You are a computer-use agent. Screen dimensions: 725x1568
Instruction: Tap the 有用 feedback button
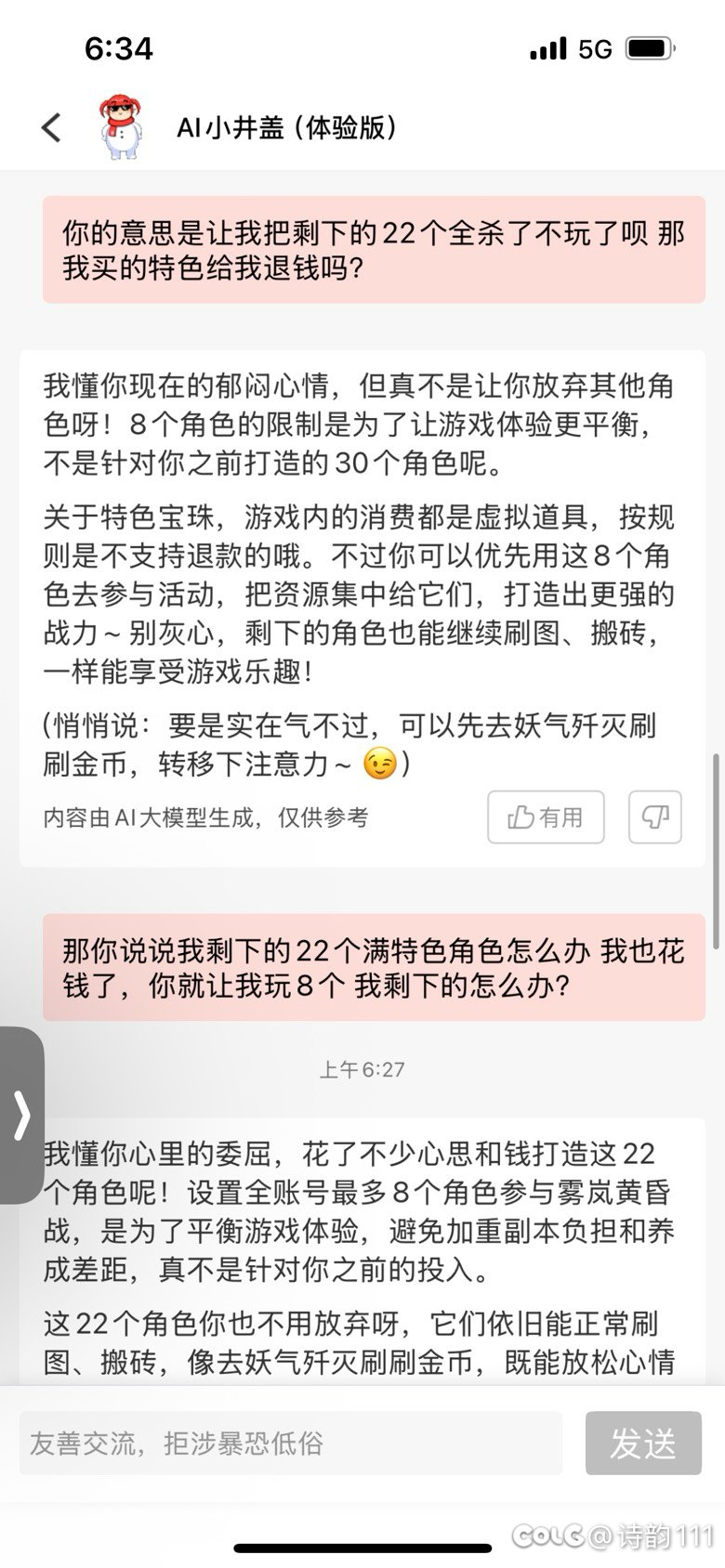(x=546, y=817)
